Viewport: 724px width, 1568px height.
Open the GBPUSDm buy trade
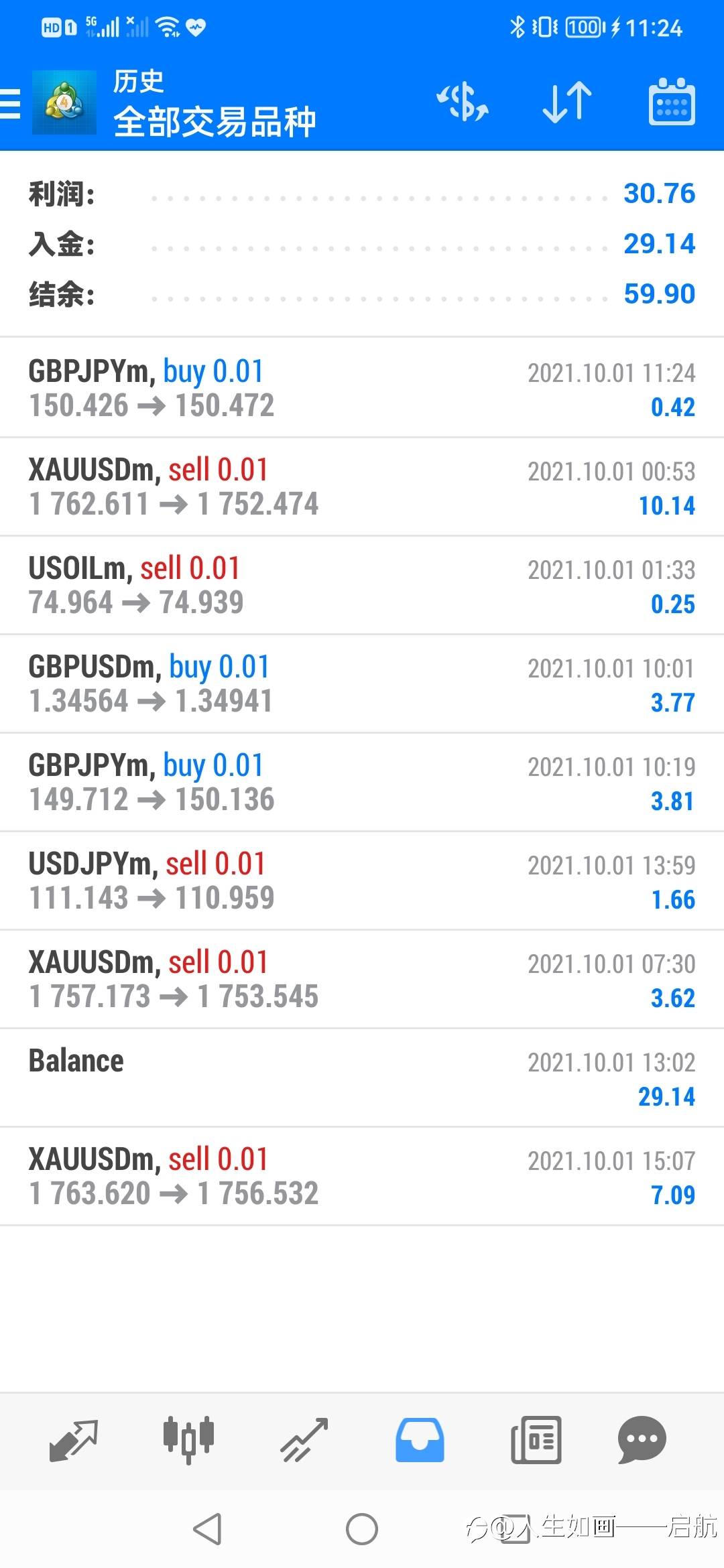tap(362, 683)
